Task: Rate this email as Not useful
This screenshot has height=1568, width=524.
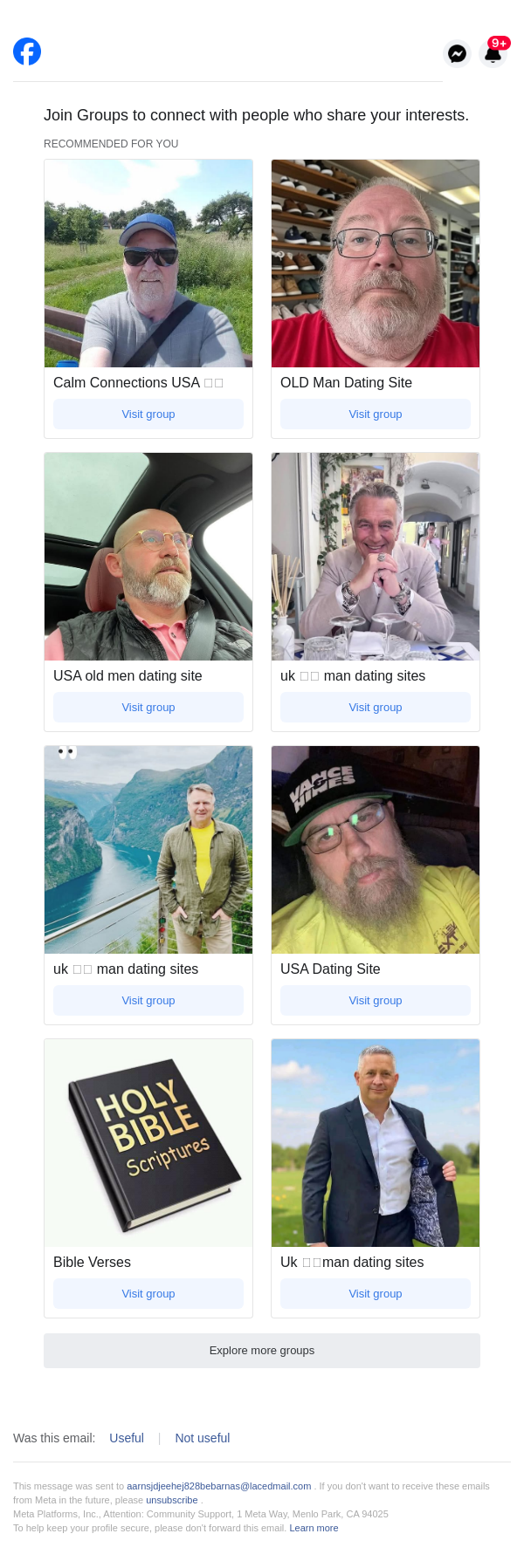Action: [203, 1438]
